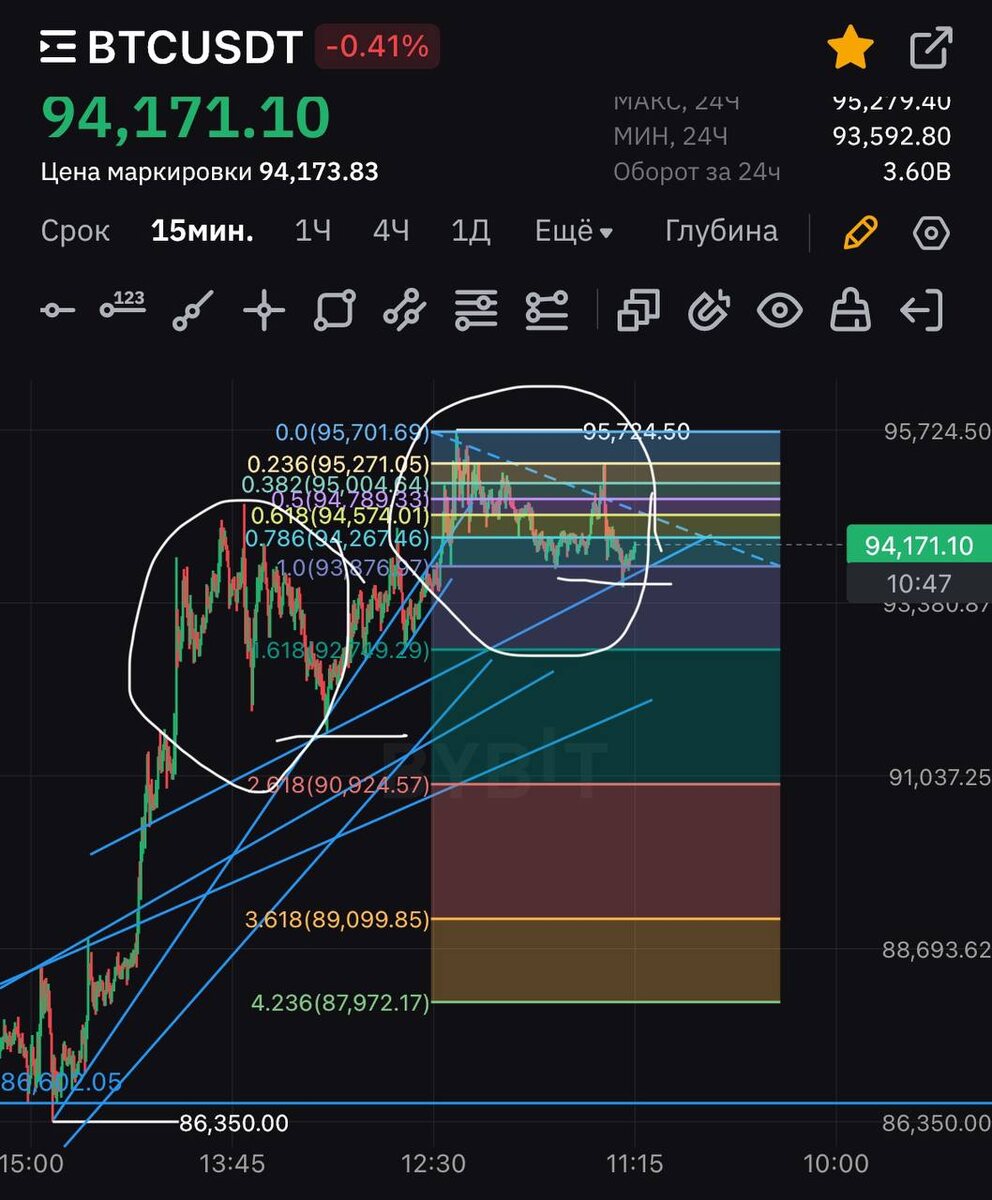Toggle the pencil drawing tools
The height and width of the screenshot is (1200, 992).
click(x=860, y=232)
